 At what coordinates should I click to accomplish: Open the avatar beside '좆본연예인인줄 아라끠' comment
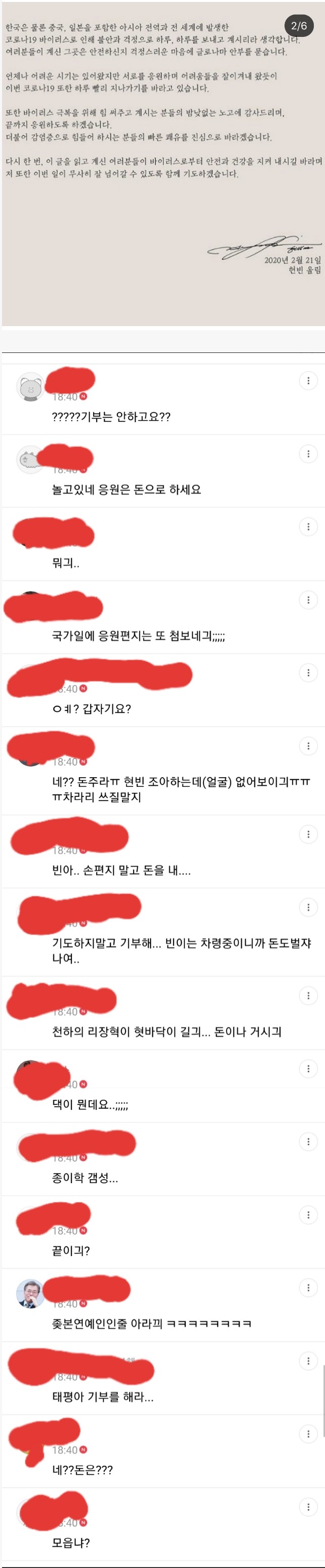click(x=30, y=1293)
